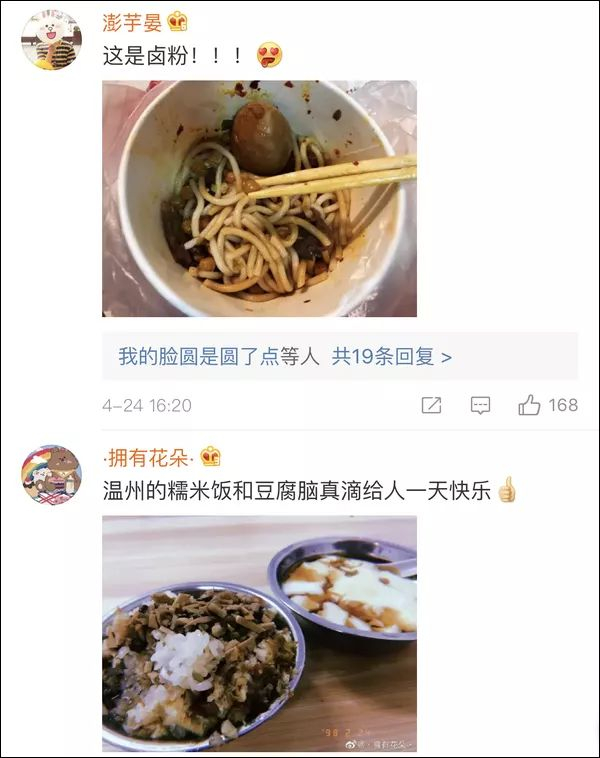
Task: View the 卤粉 noodle photo
Action: (x=259, y=198)
